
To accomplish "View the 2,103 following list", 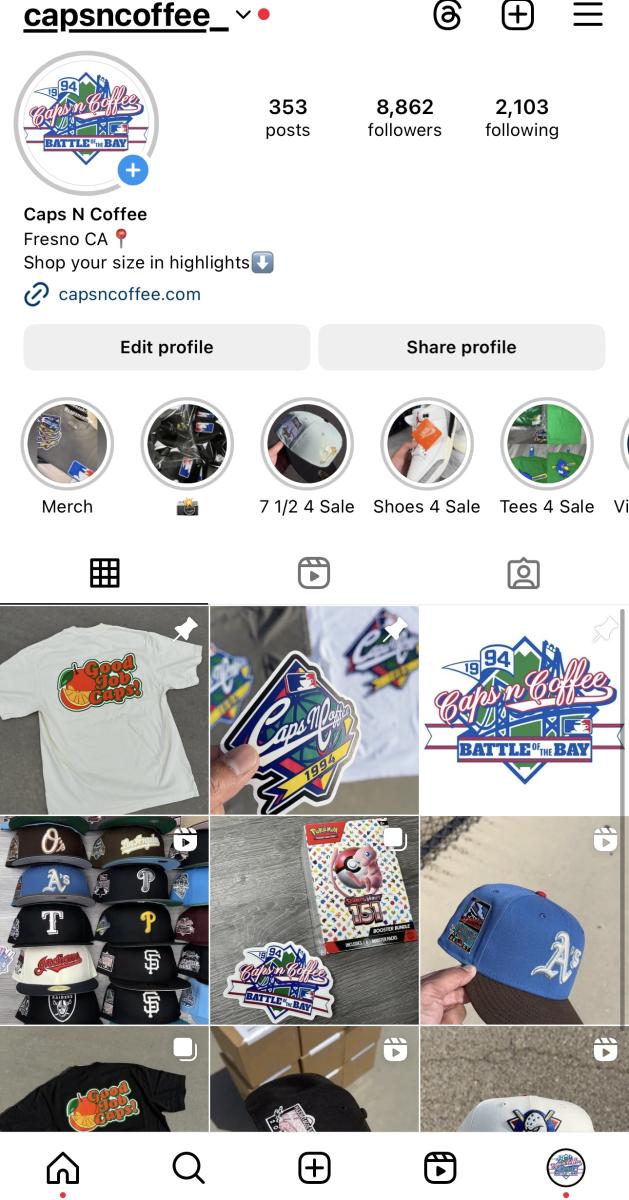I will coord(521,117).
